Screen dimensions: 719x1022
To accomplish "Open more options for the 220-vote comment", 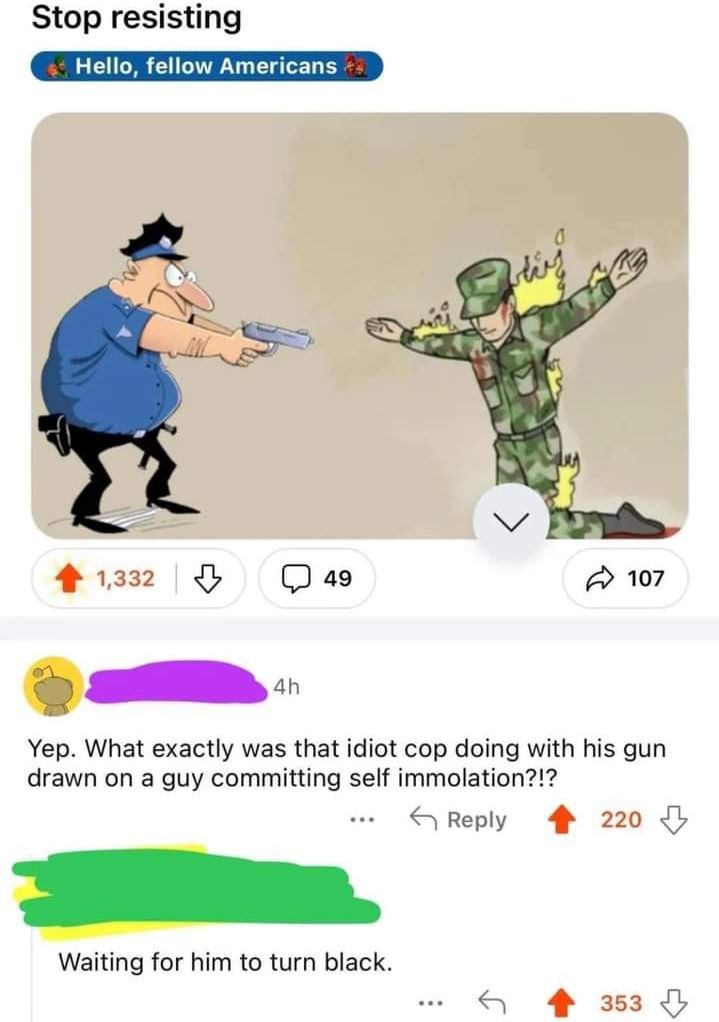I will click(x=360, y=821).
